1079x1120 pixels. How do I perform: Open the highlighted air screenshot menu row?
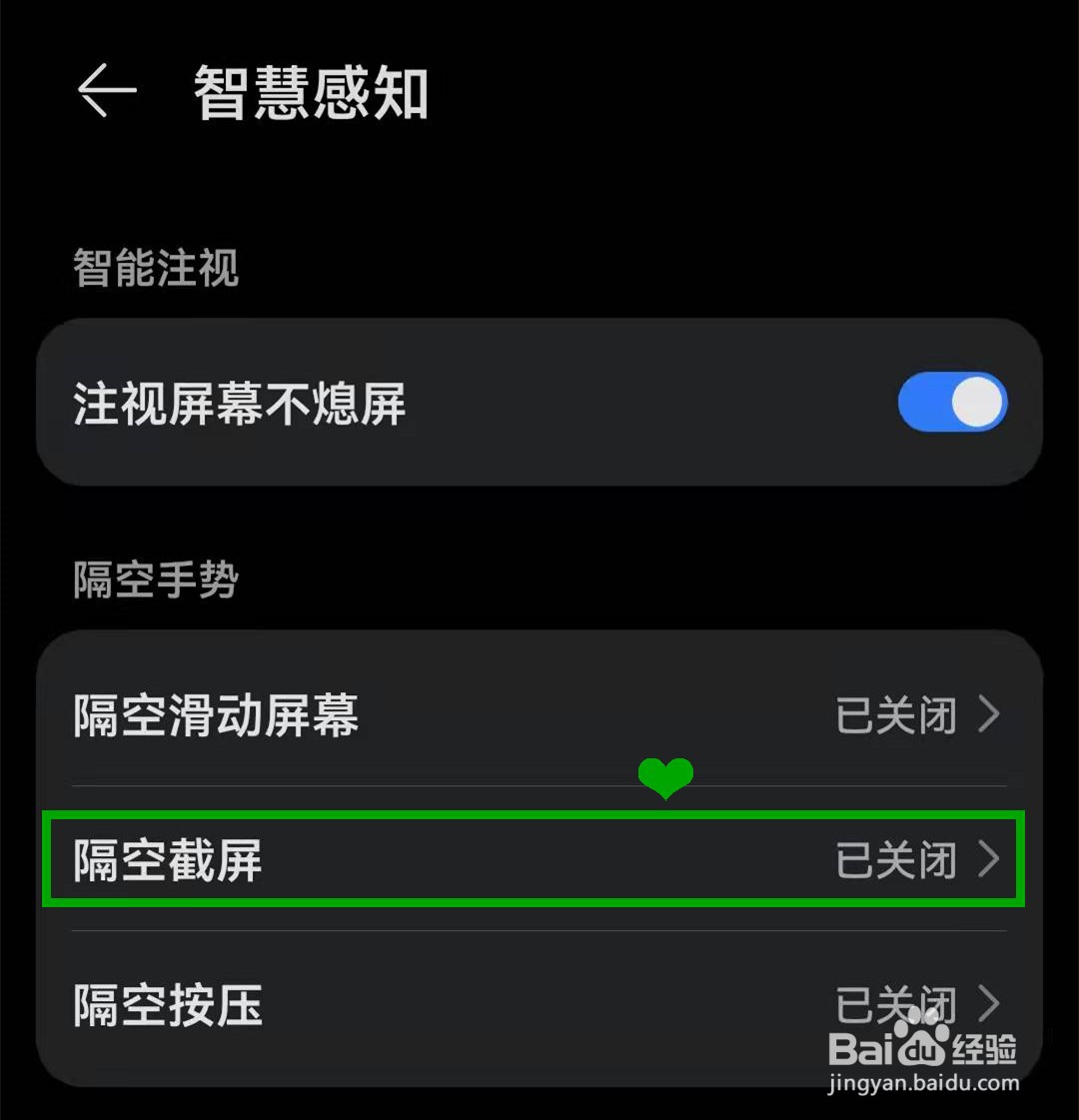400,861
